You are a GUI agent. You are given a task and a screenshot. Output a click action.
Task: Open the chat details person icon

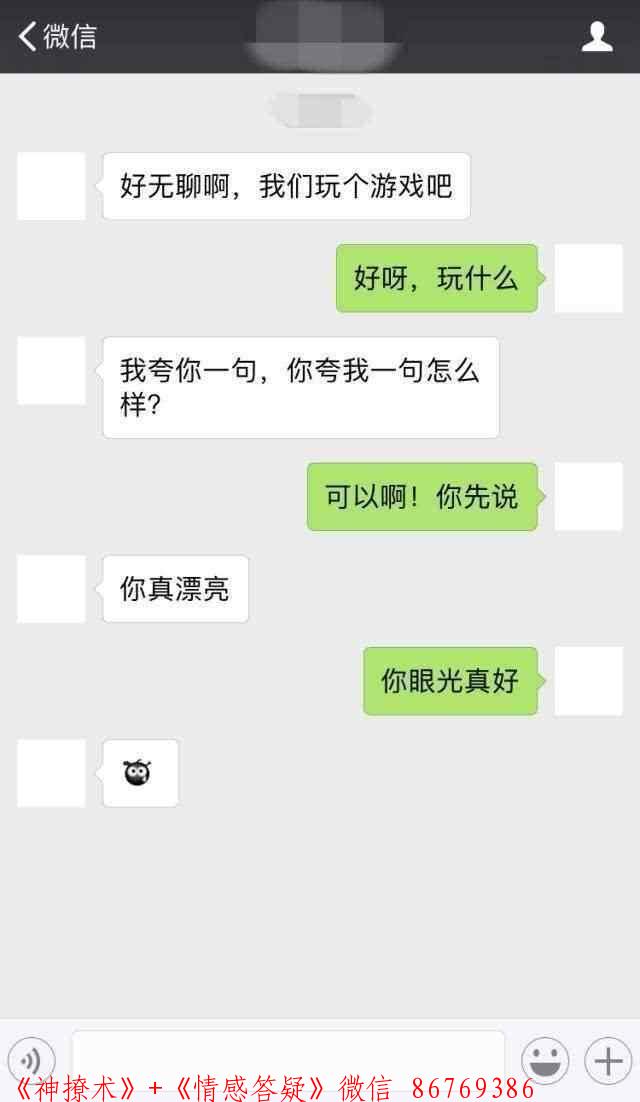[x=597, y=37]
